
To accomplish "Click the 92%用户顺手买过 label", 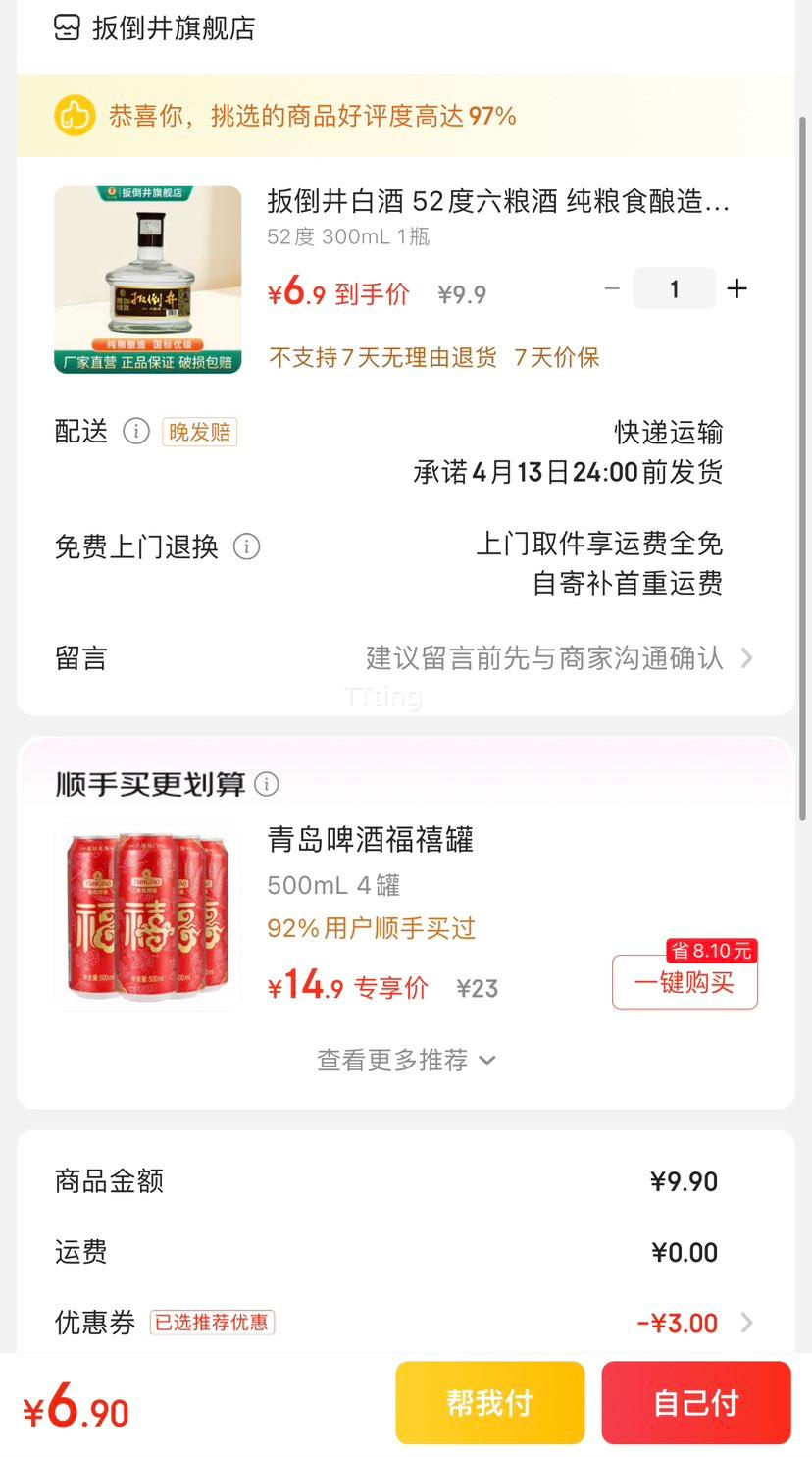I will point(371,929).
